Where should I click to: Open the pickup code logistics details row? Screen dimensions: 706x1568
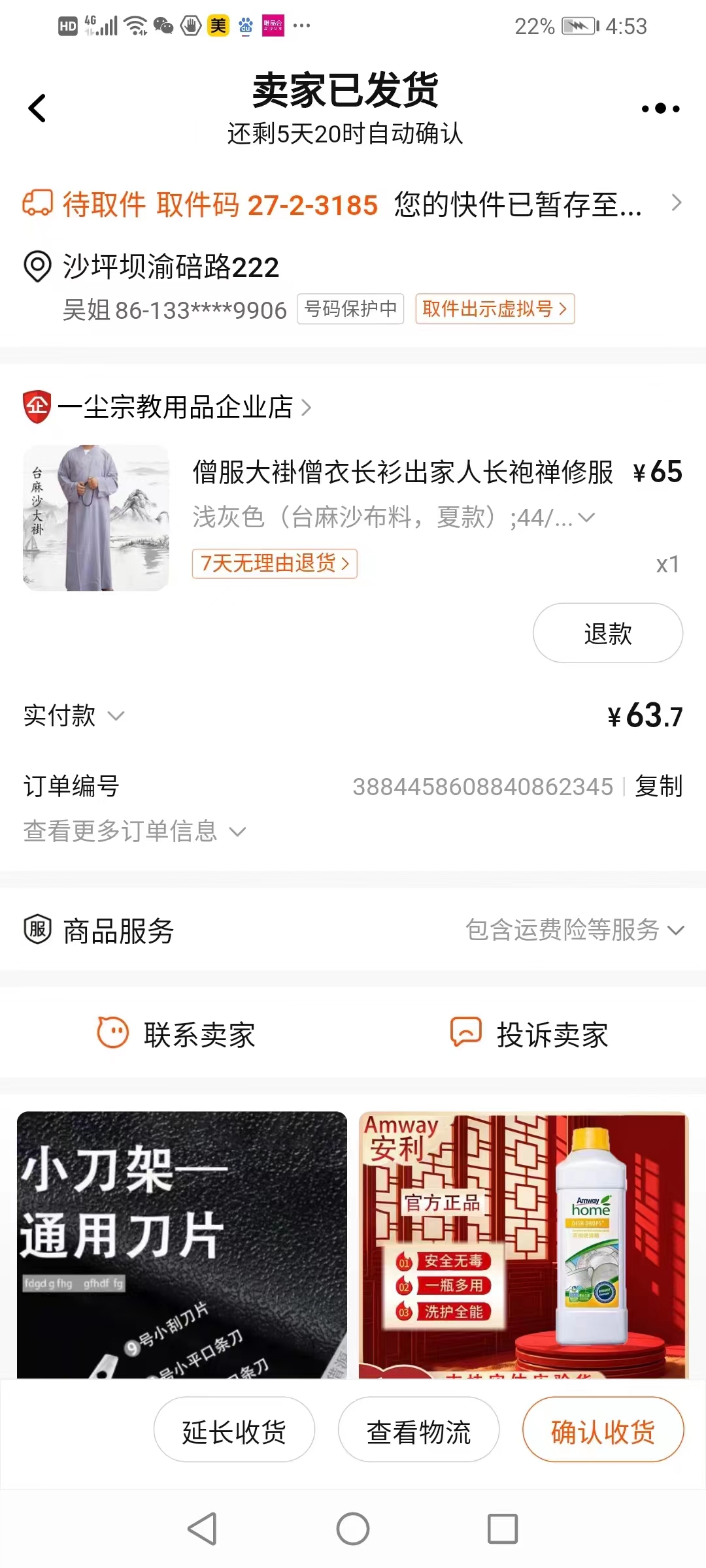353,204
